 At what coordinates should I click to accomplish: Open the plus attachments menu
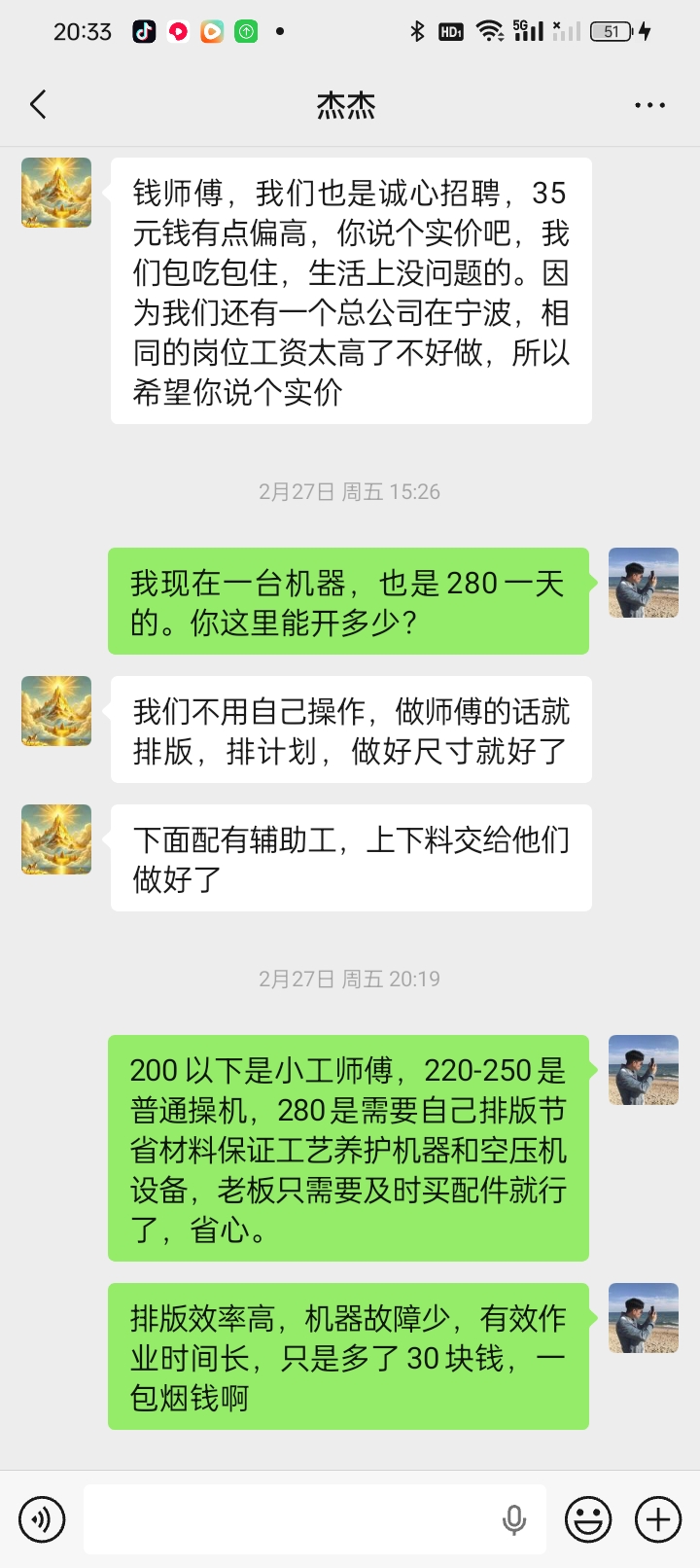tap(658, 1518)
